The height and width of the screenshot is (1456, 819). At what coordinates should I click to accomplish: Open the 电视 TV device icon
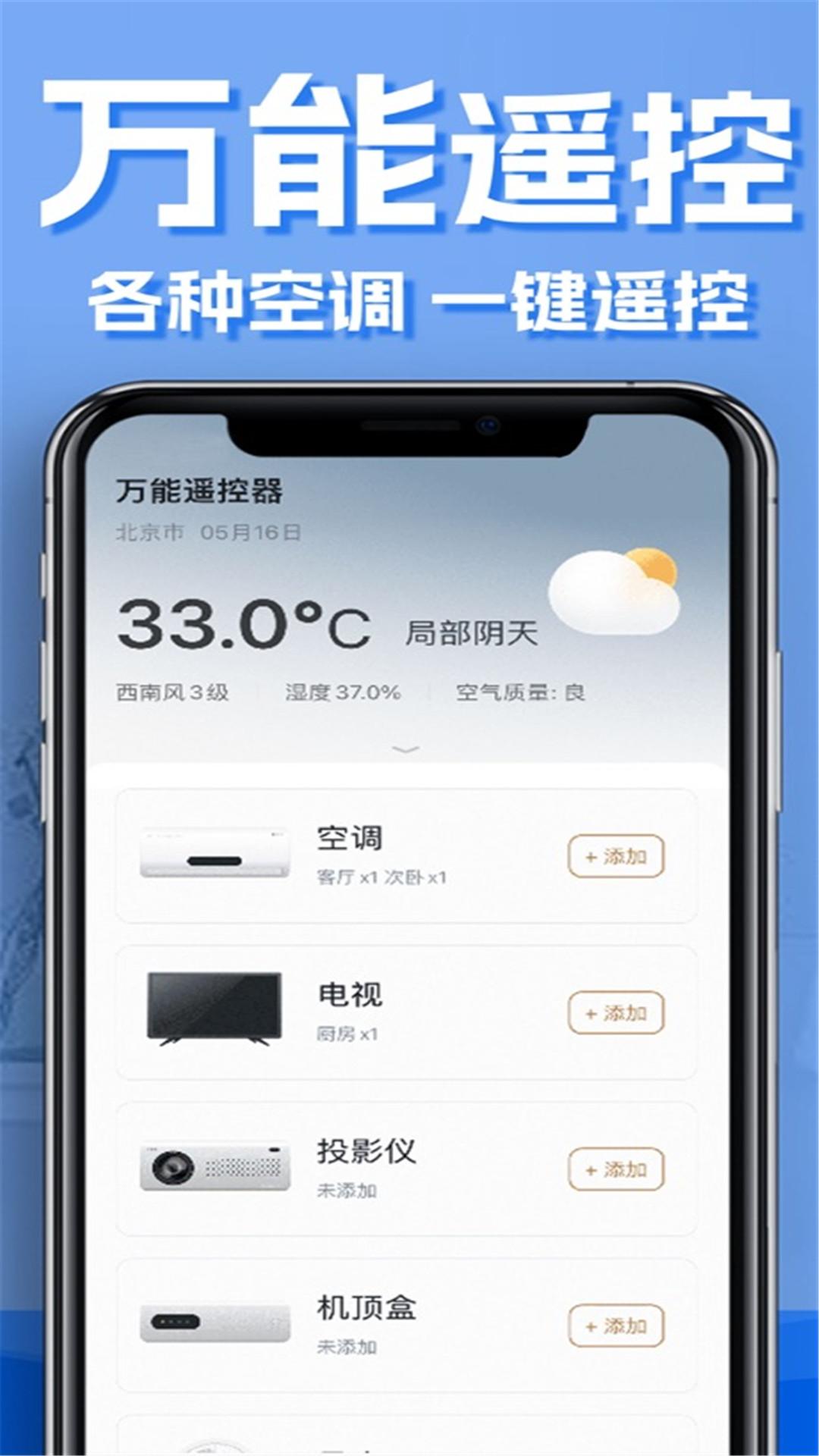212,1009
